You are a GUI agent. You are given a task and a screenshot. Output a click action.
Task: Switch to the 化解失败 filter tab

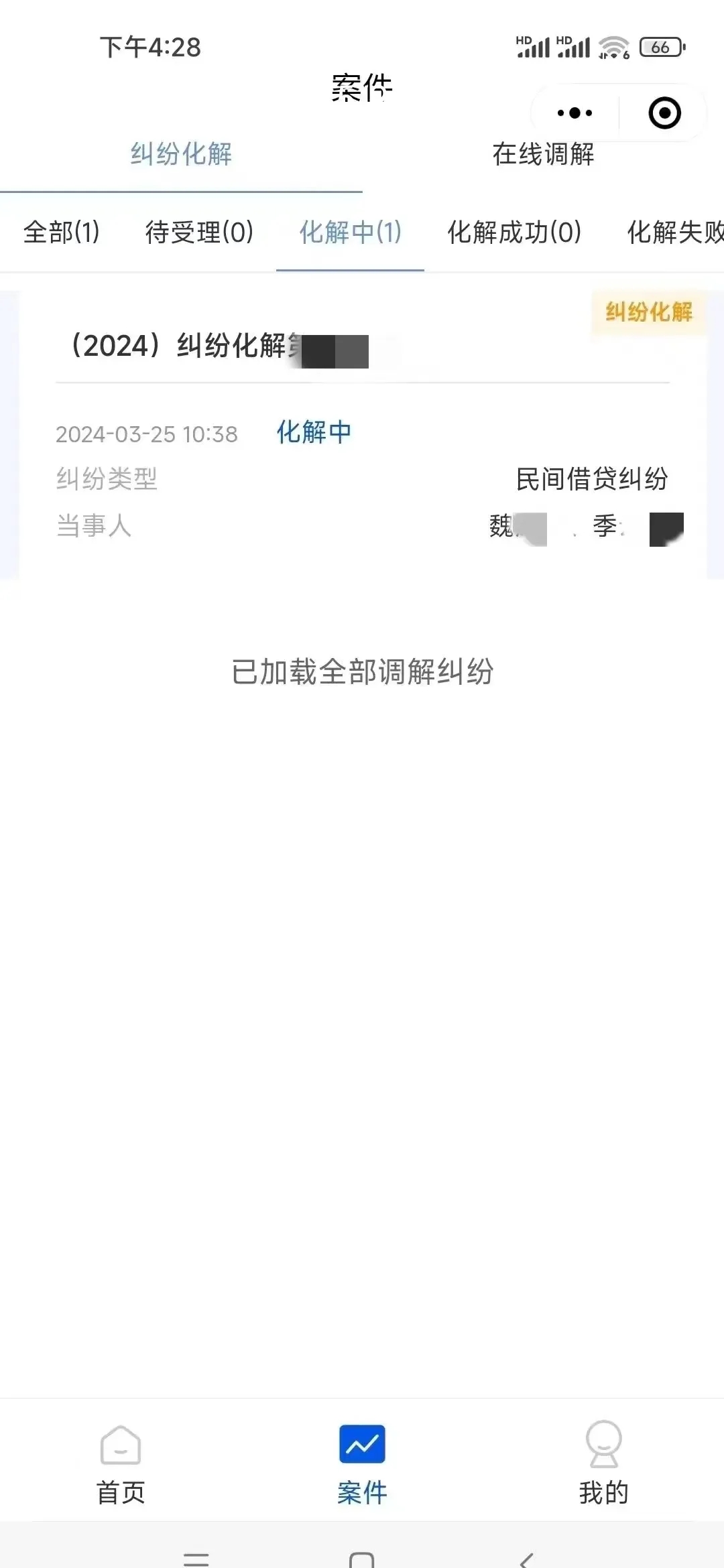[x=674, y=233]
